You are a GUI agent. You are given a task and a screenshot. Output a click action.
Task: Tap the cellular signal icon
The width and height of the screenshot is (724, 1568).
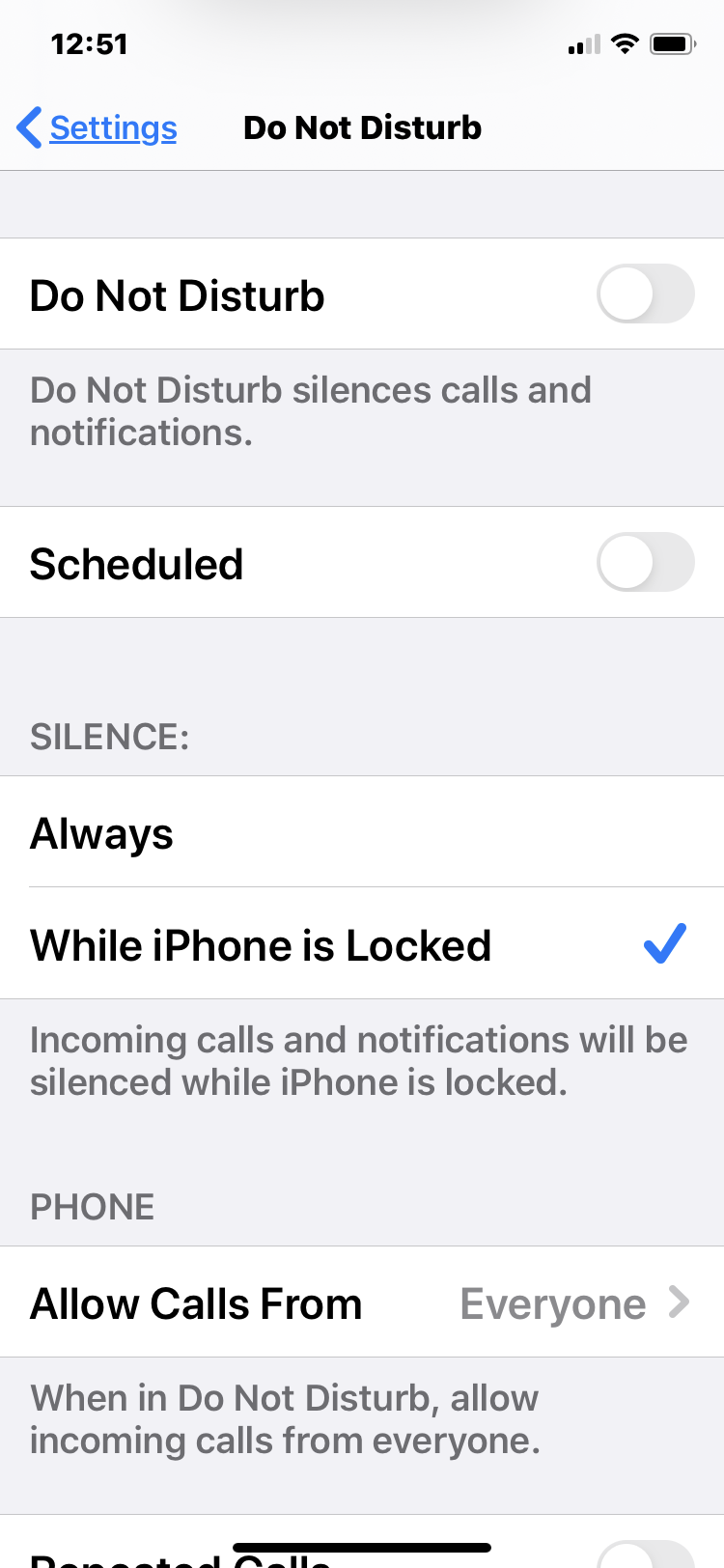tap(583, 43)
